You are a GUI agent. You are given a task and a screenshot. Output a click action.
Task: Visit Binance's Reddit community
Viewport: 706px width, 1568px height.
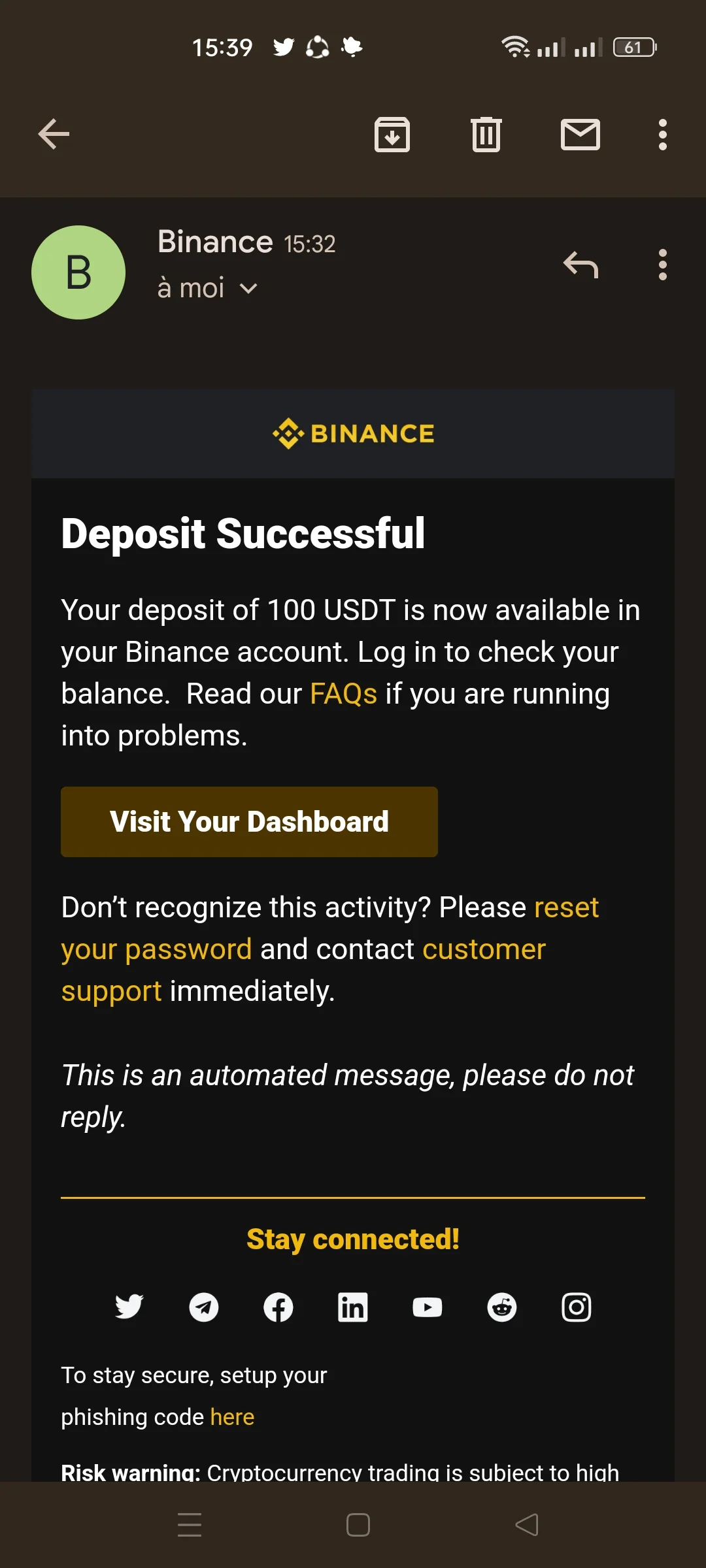coord(502,1307)
